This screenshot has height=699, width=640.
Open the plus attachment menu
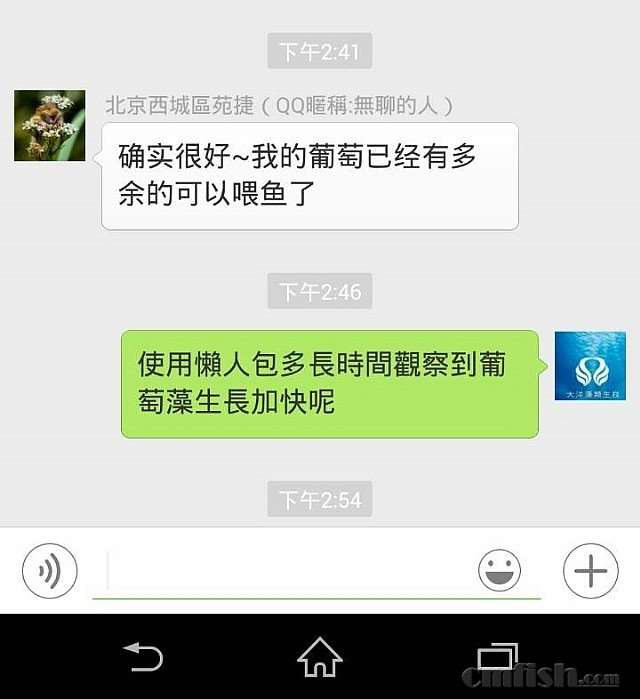point(591,572)
